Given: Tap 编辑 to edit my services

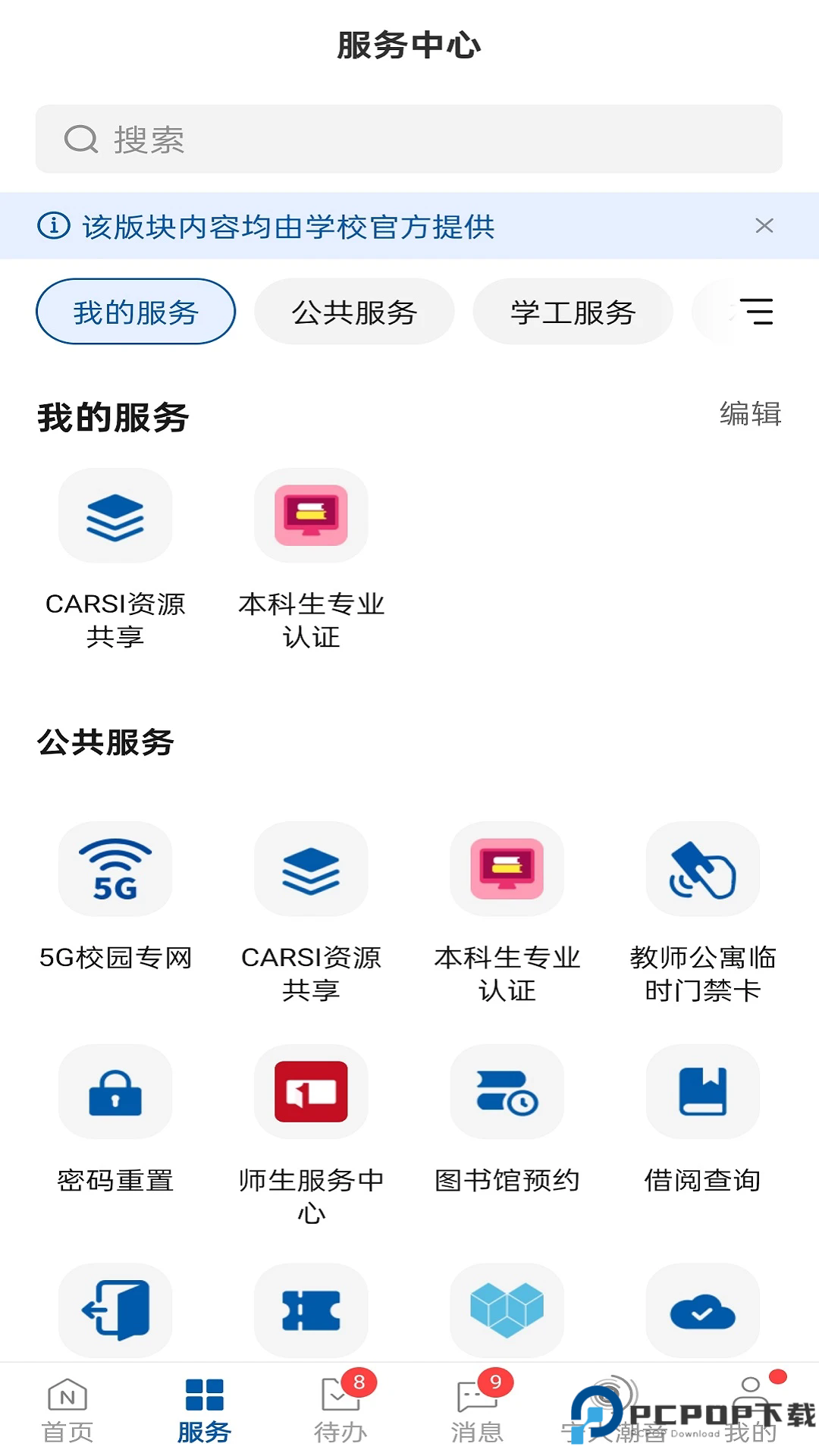Looking at the screenshot, I should [752, 415].
